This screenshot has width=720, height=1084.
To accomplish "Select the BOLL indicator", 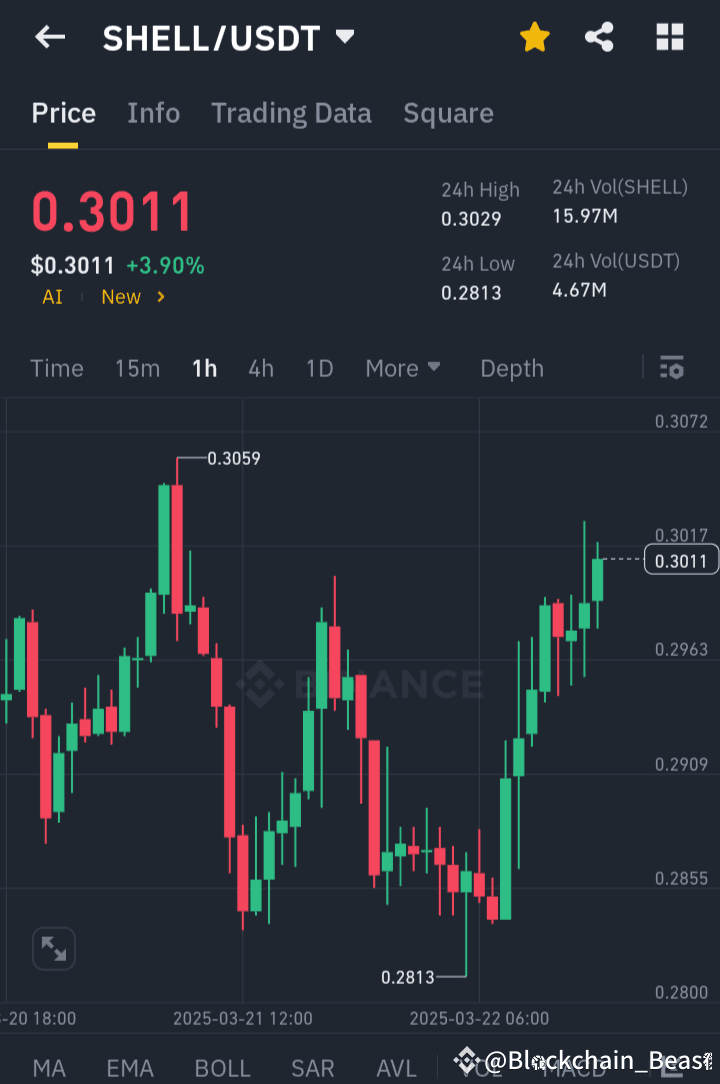I will (222, 1069).
